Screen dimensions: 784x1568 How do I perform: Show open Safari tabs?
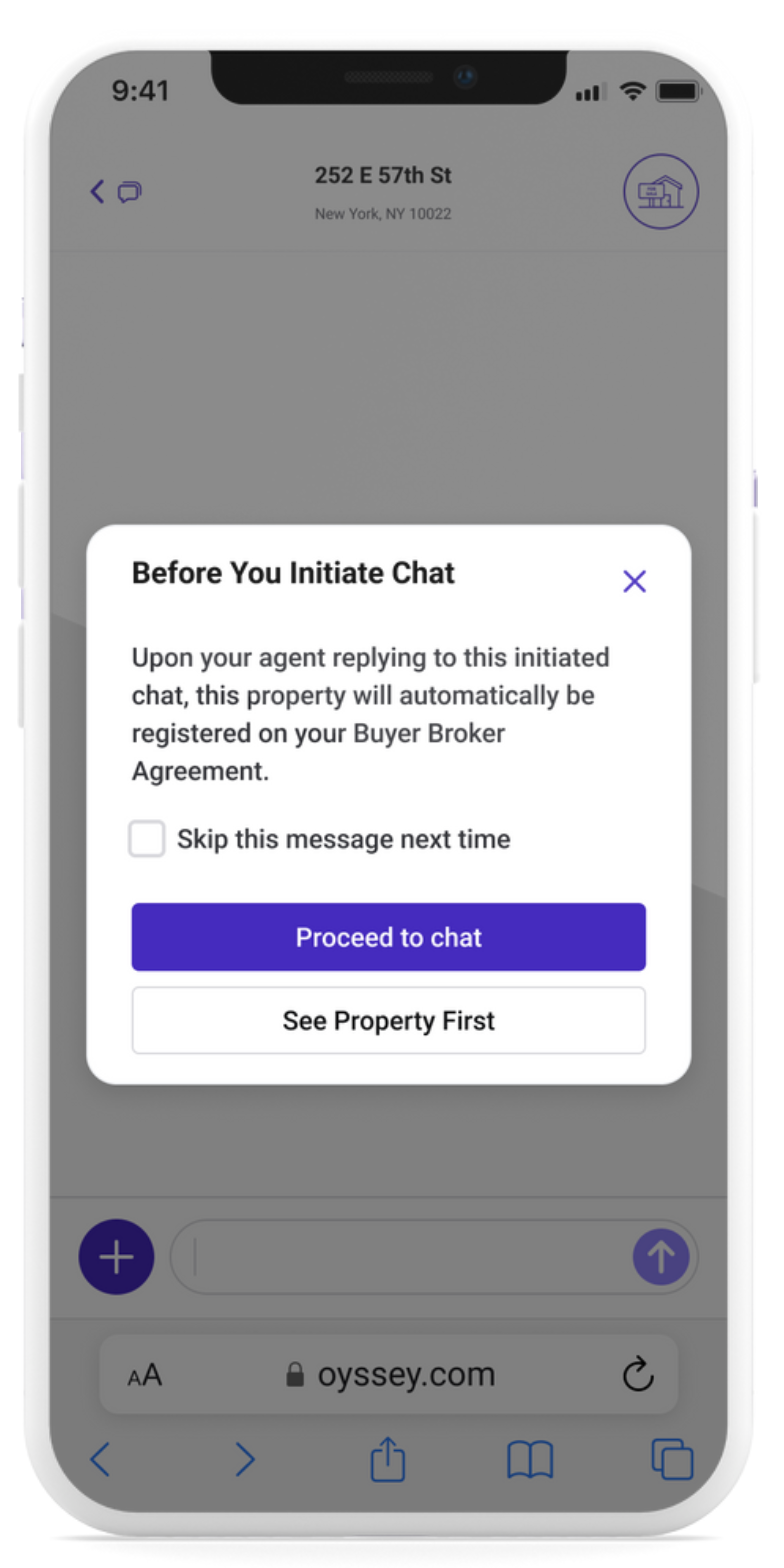(672, 1461)
